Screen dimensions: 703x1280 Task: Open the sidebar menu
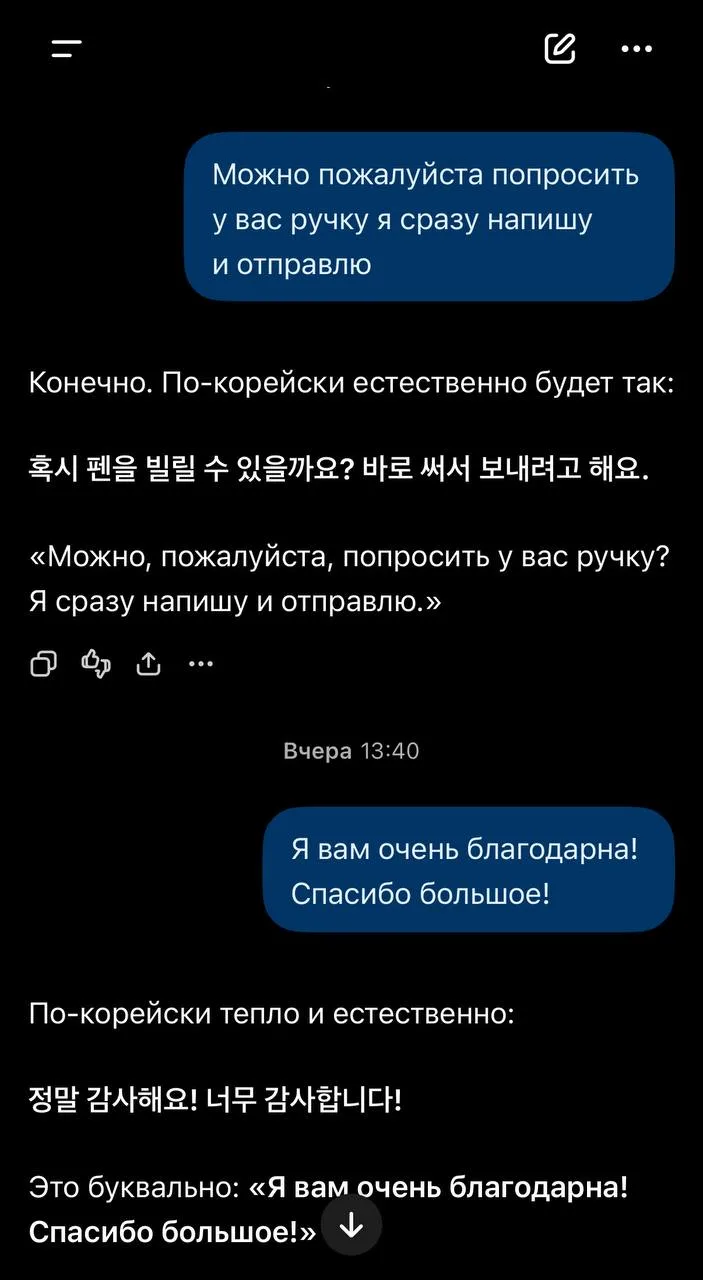point(66,48)
